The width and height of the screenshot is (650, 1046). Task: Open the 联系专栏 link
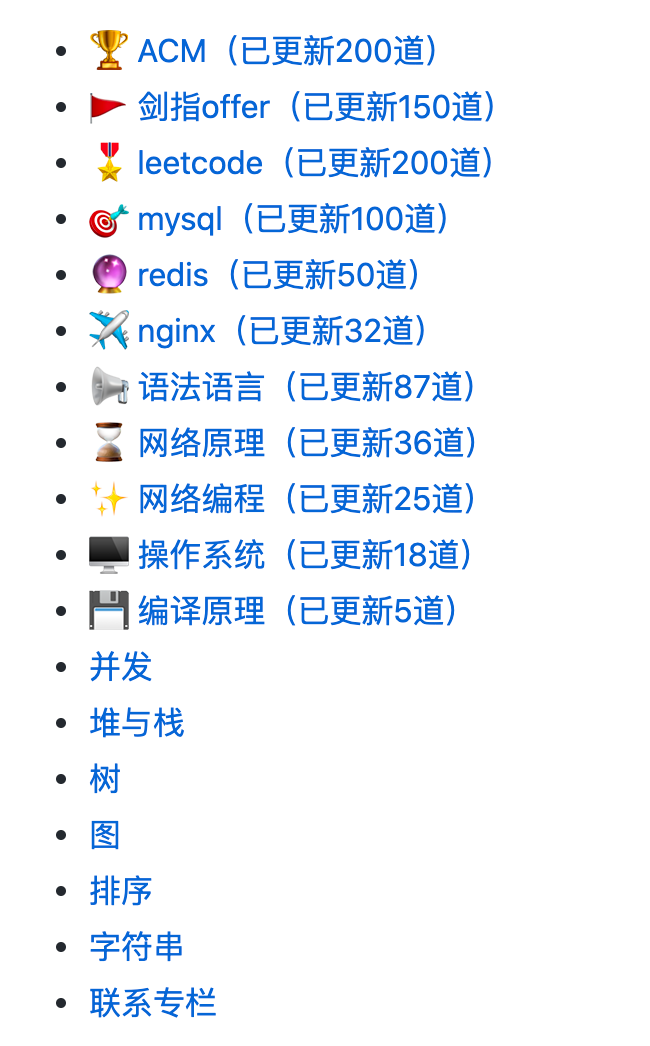[x=153, y=1003]
